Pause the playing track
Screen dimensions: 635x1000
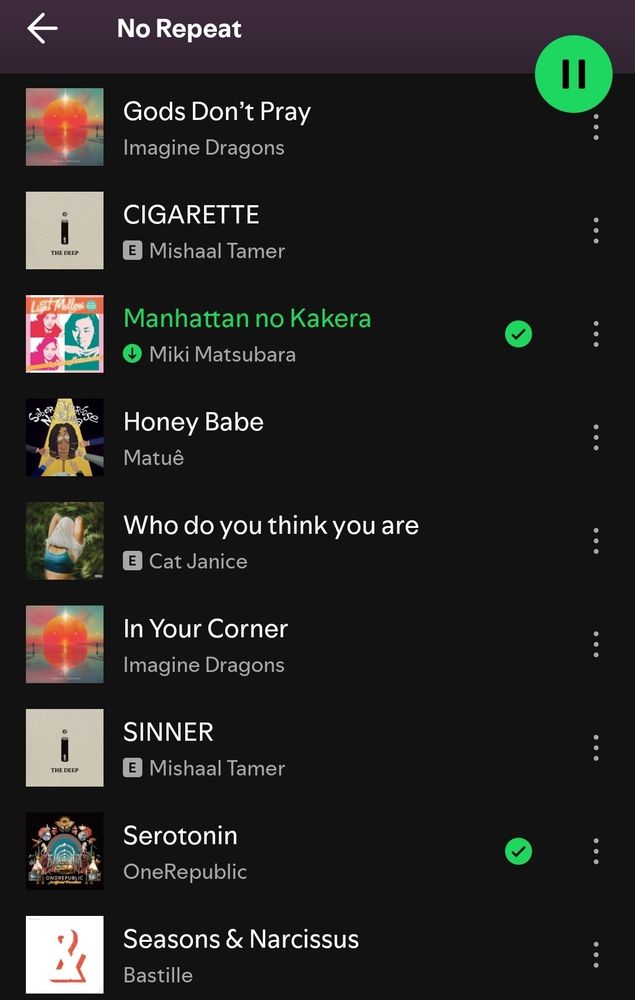pos(573,74)
